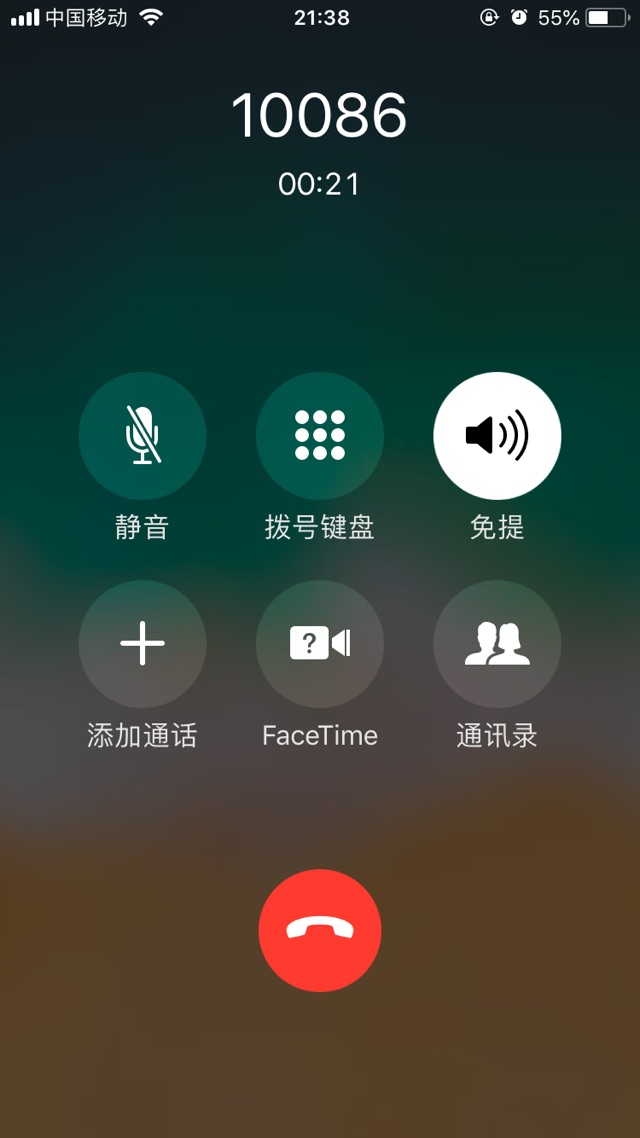Turn off the speaker (免提)
This screenshot has height=1138, width=640.
[x=497, y=436]
